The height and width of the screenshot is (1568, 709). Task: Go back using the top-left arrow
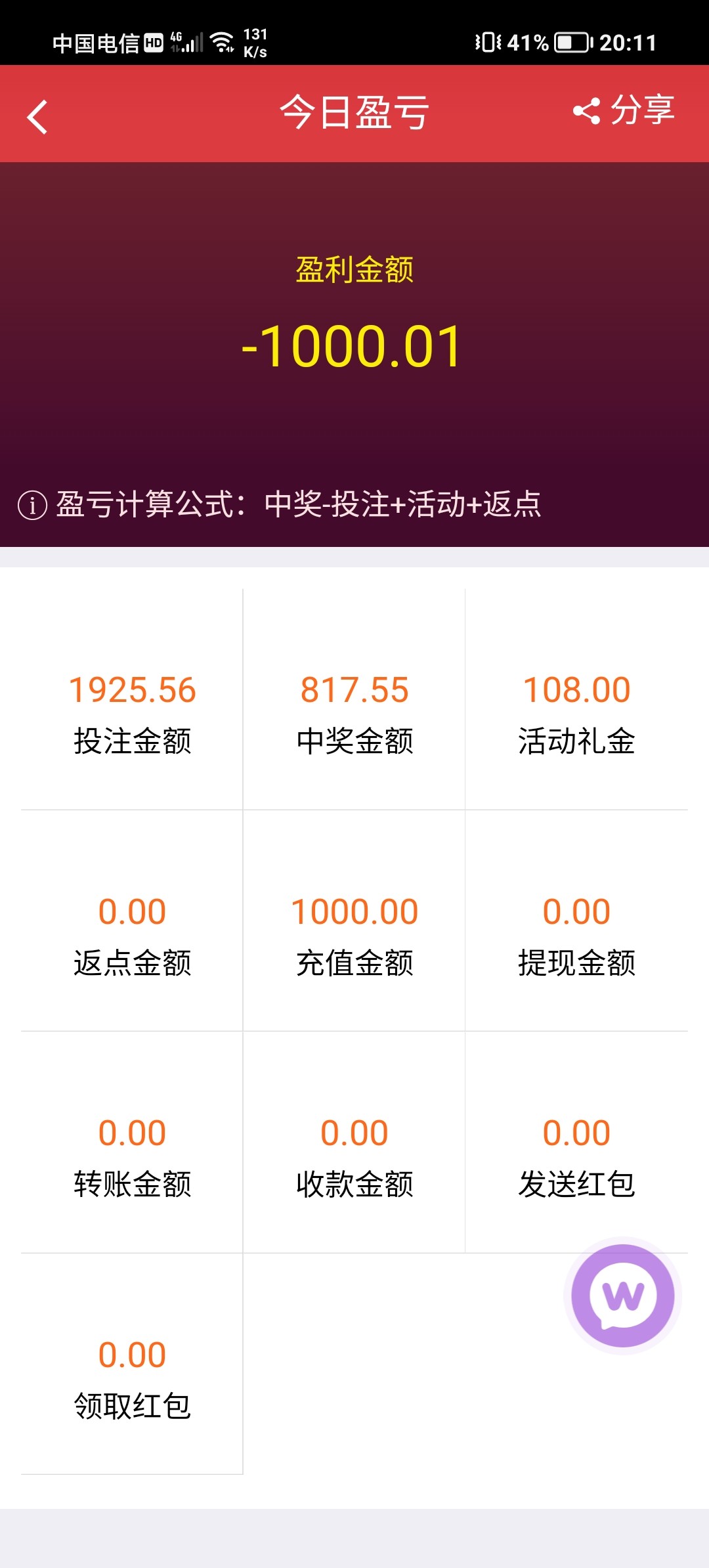click(37, 116)
